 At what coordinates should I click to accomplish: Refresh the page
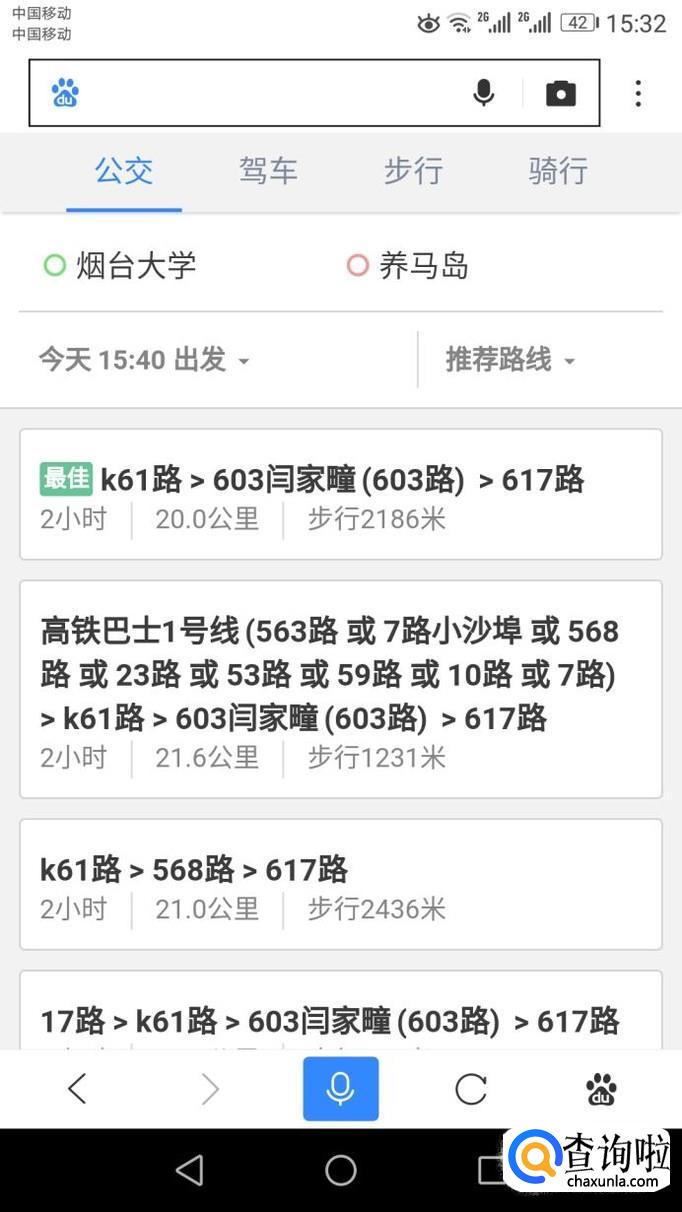[x=471, y=1089]
